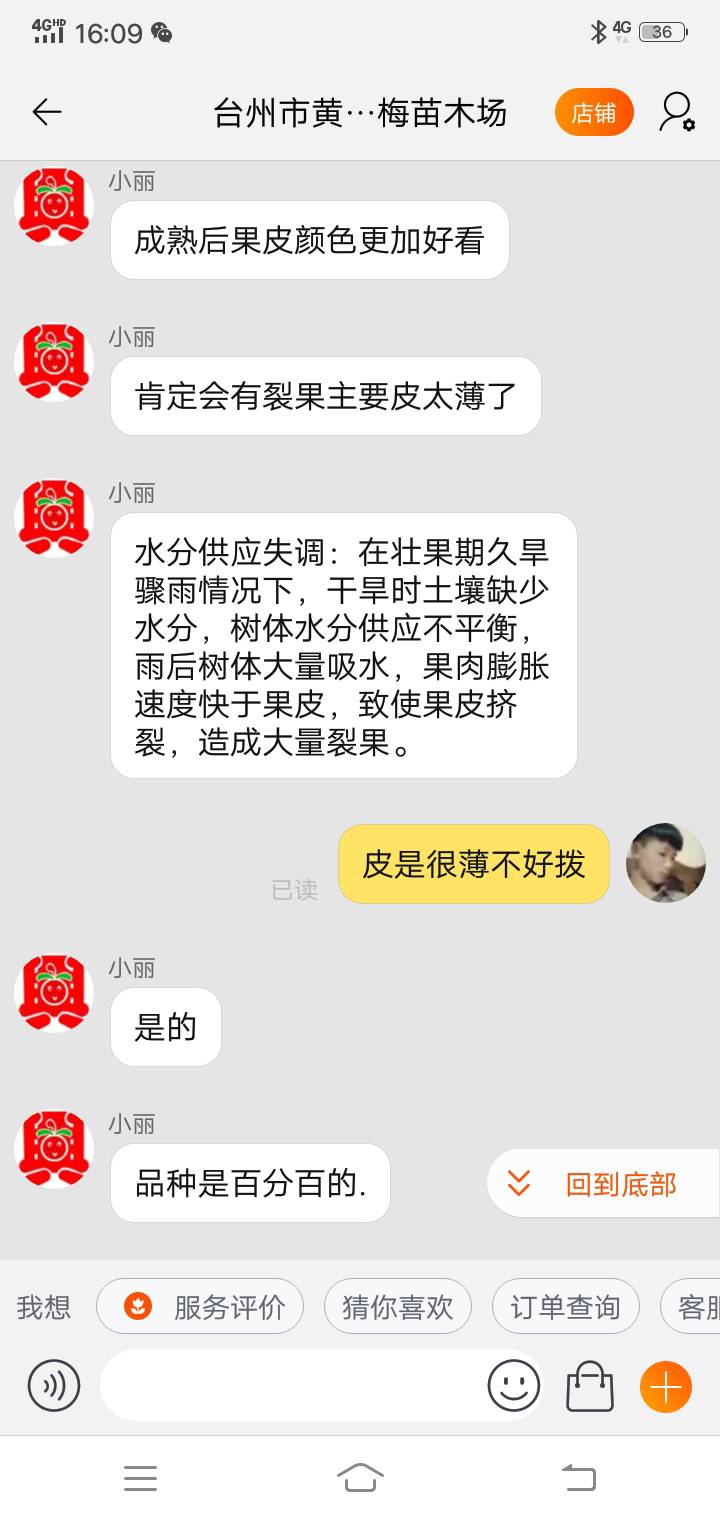Viewport: 720px width, 1520px height.
Task: Jump down with 回到底部
Action: click(x=602, y=1185)
